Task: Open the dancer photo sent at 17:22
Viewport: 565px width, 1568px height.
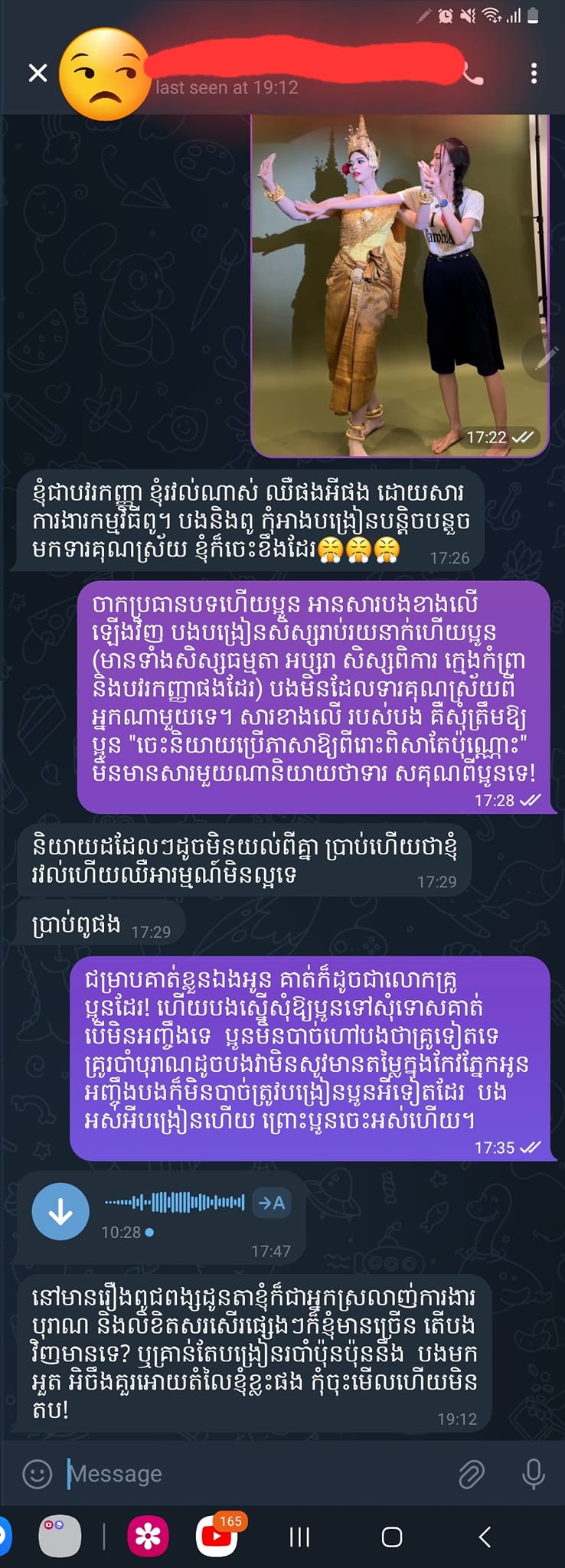Action: (x=400, y=285)
